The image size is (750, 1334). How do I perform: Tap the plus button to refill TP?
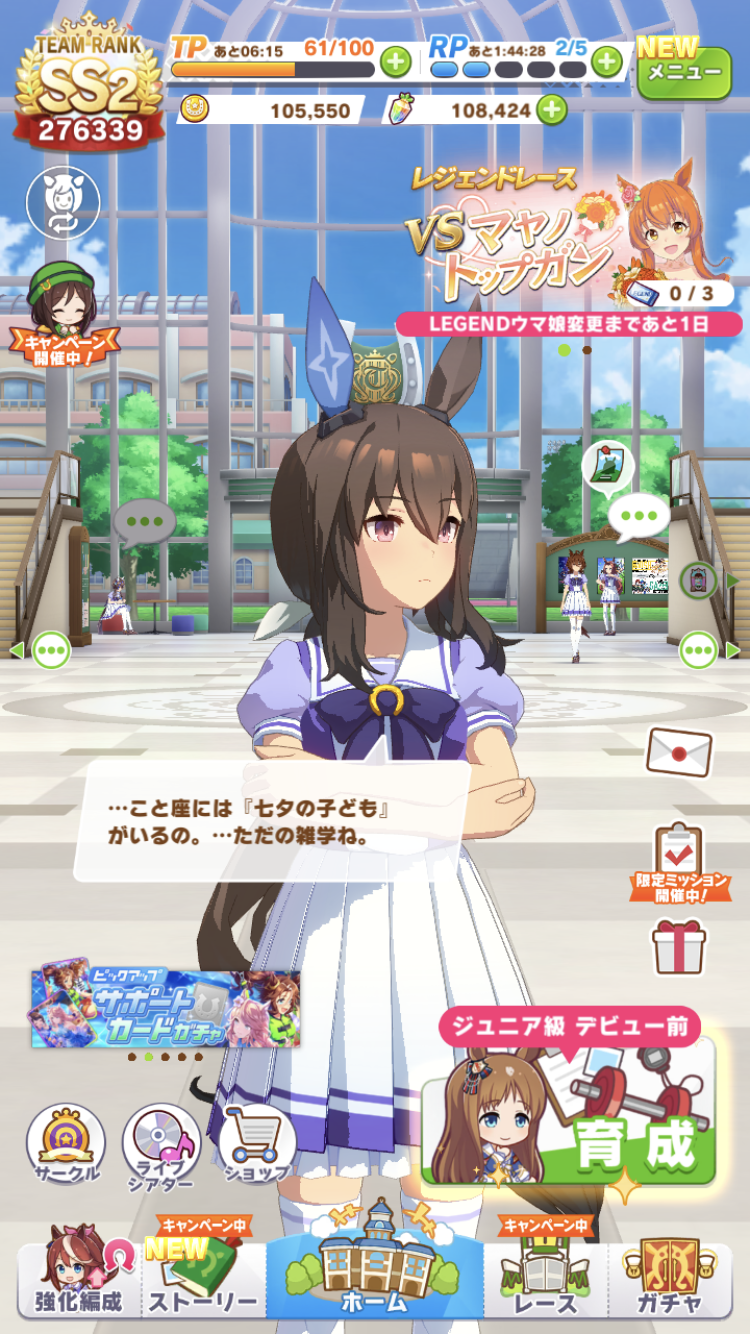tap(396, 62)
